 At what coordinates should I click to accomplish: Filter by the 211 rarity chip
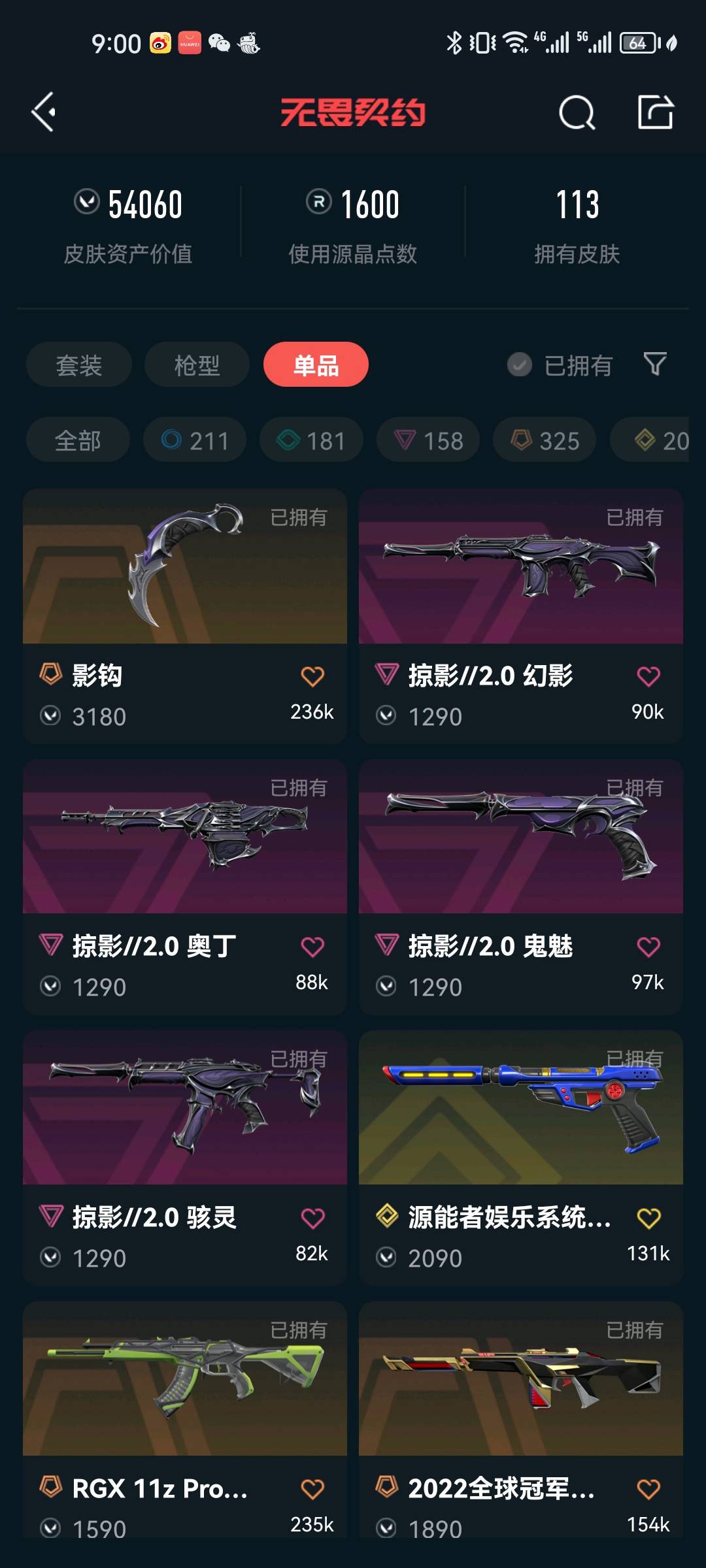[x=195, y=440]
